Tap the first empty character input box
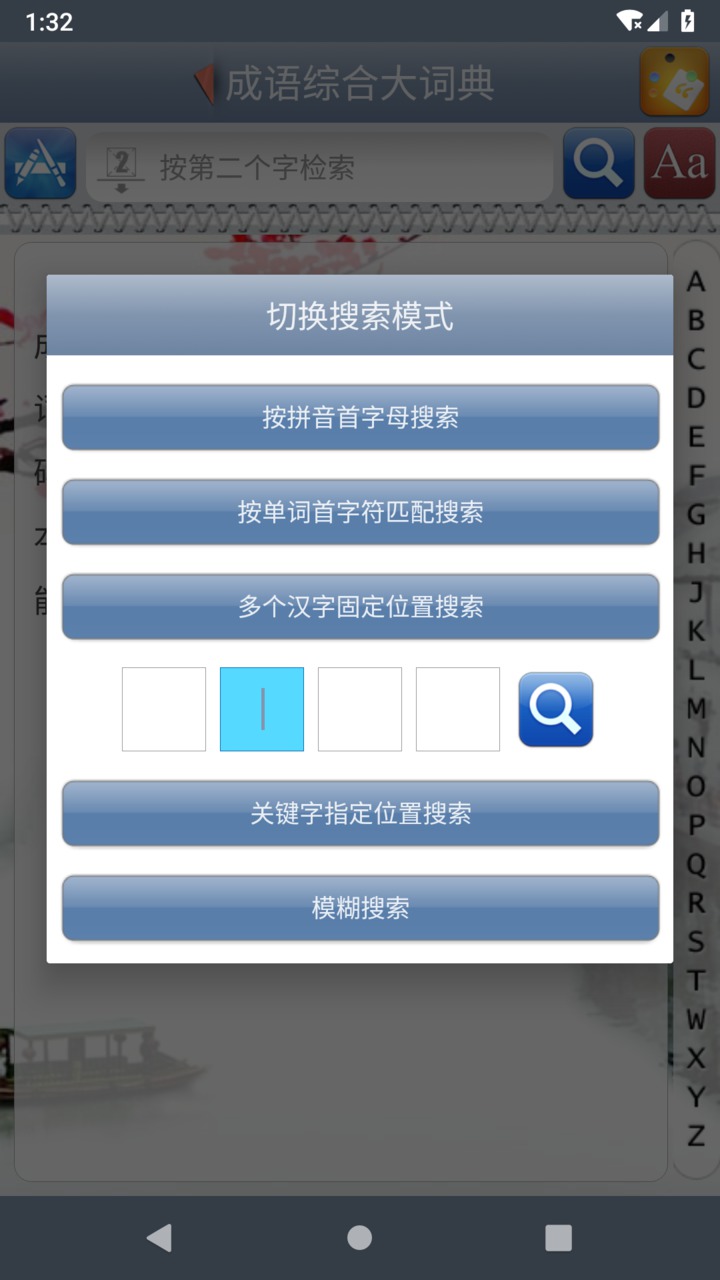This screenshot has height=1280, width=720. pos(163,708)
